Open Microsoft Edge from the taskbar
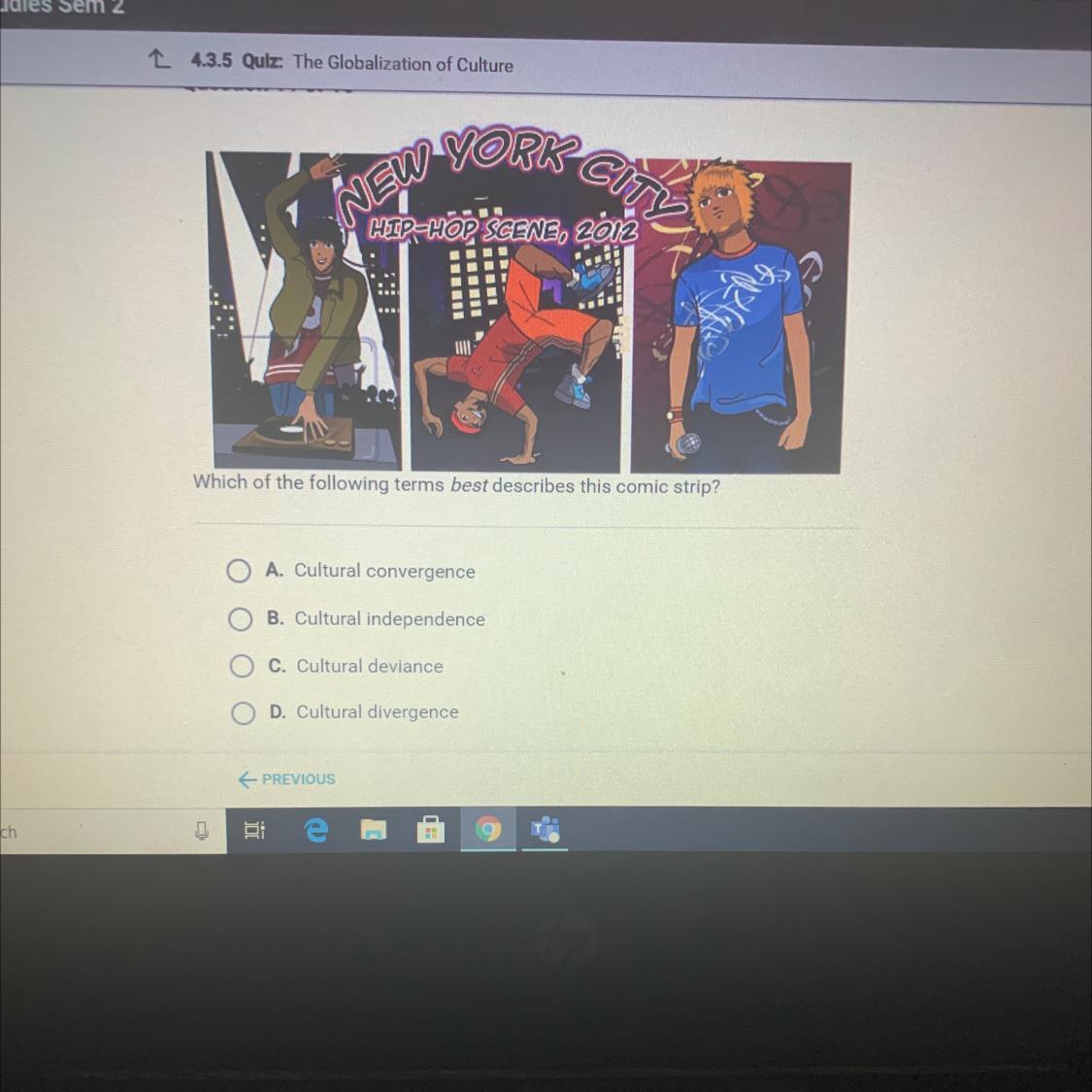The image size is (1092, 1092). click(316, 830)
